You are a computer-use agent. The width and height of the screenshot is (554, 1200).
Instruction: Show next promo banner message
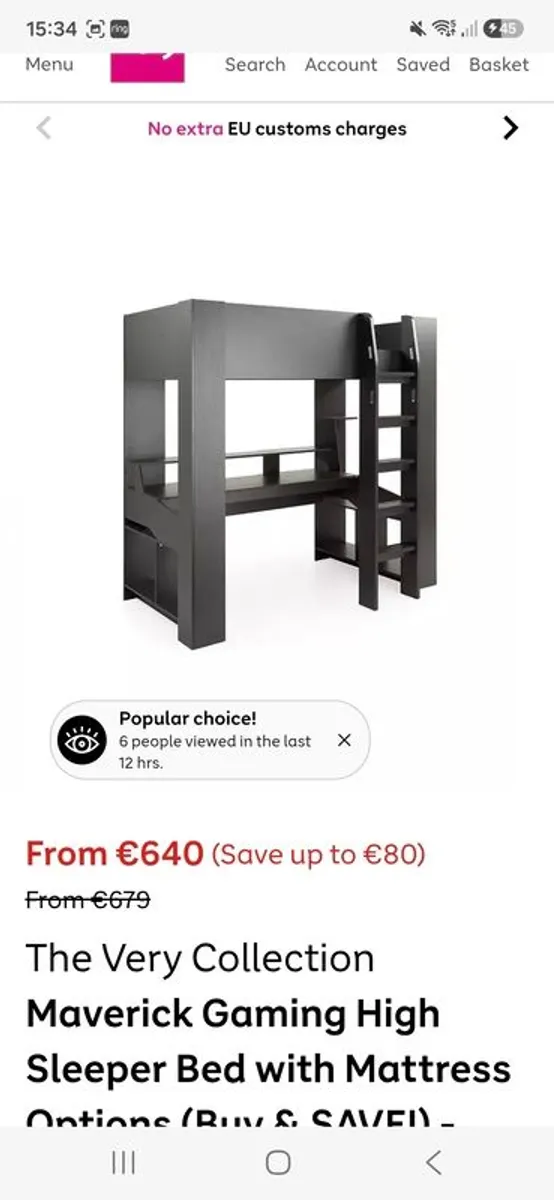[511, 128]
